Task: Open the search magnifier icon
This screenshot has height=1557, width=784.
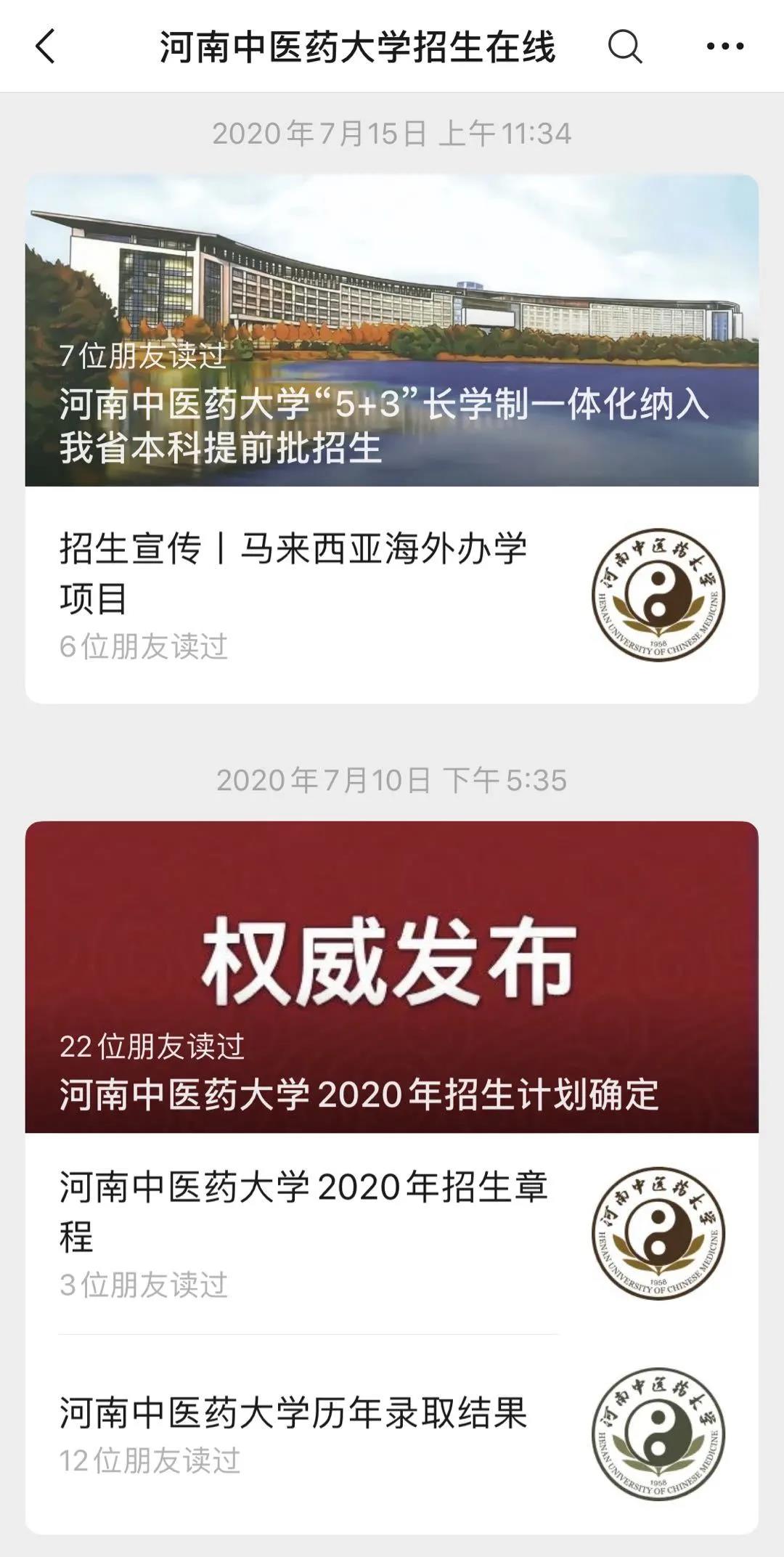Action: tap(624, 47)
